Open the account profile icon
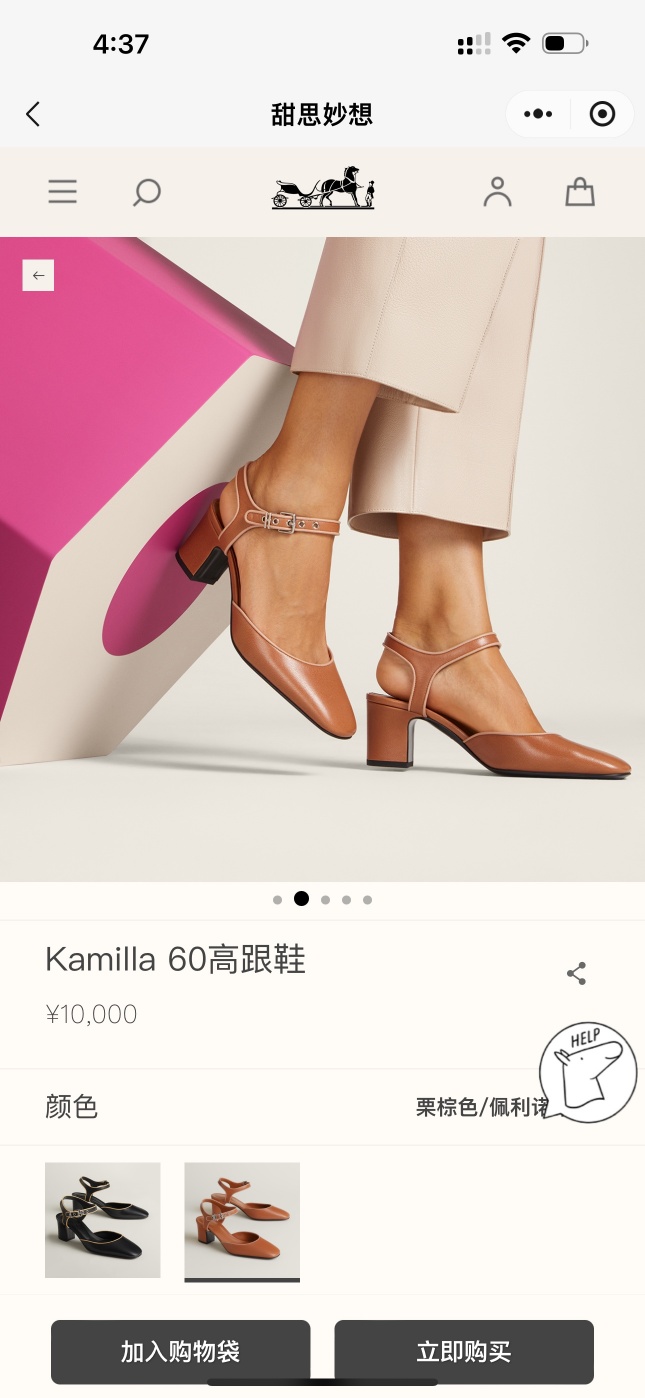The width and height of the screenshot is (645, 1398). (497, 192)
